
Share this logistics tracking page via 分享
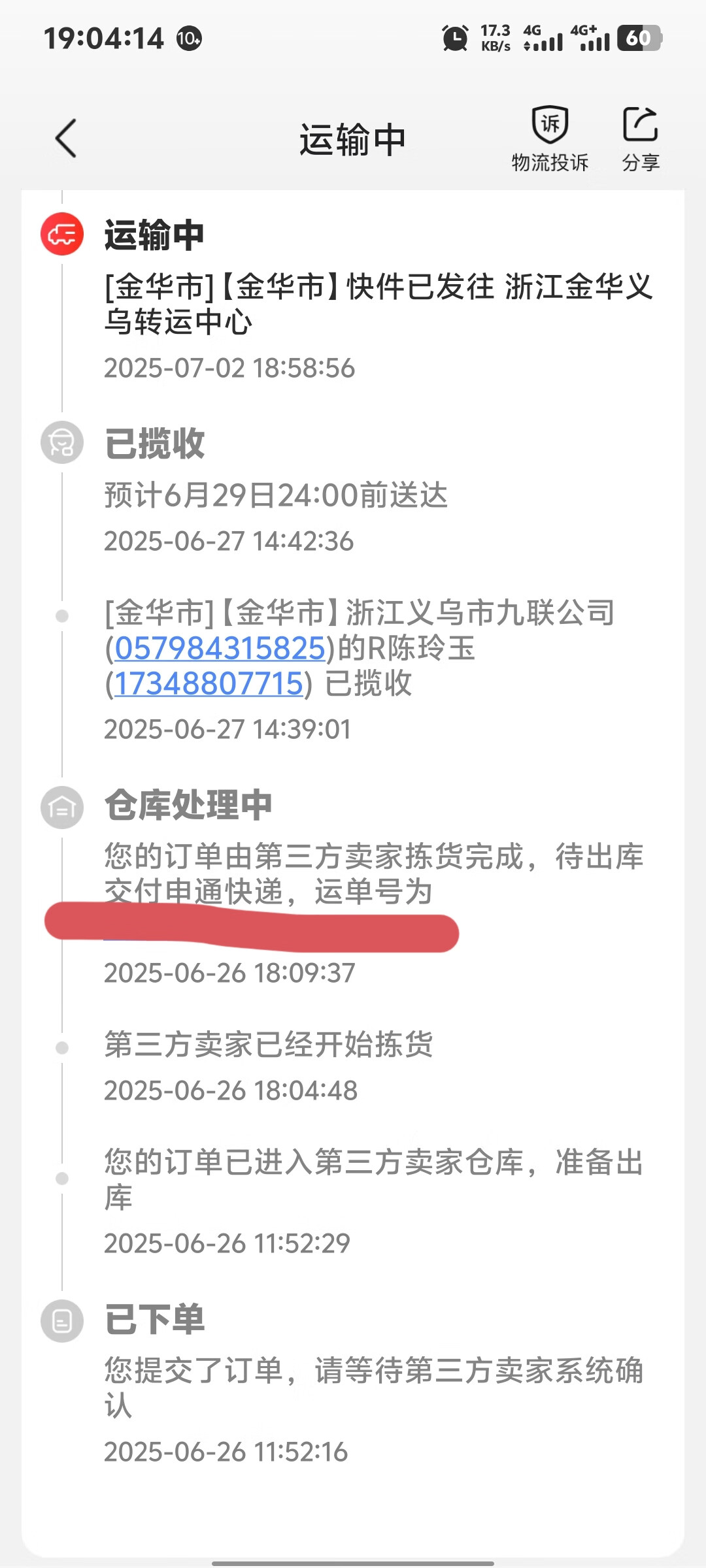pyautogui.click(x=640, y=139)
